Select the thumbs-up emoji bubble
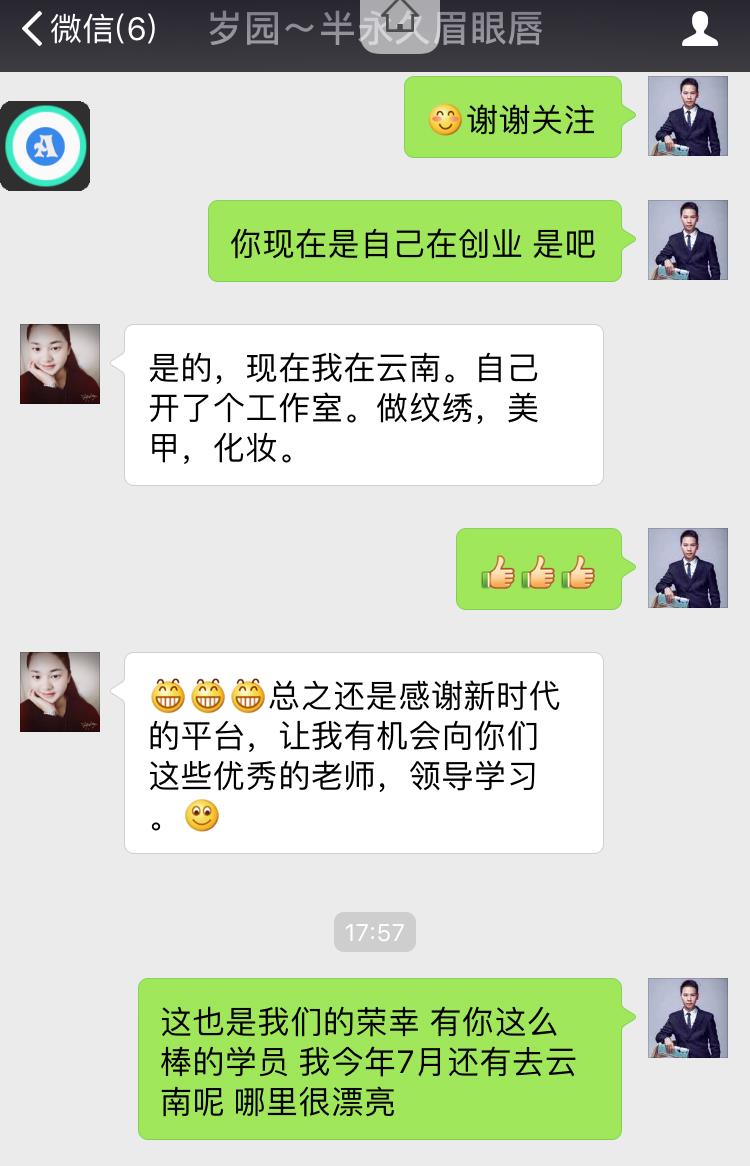The height and width of the screenshot is (1166, 750). click(x=538, y=570)
